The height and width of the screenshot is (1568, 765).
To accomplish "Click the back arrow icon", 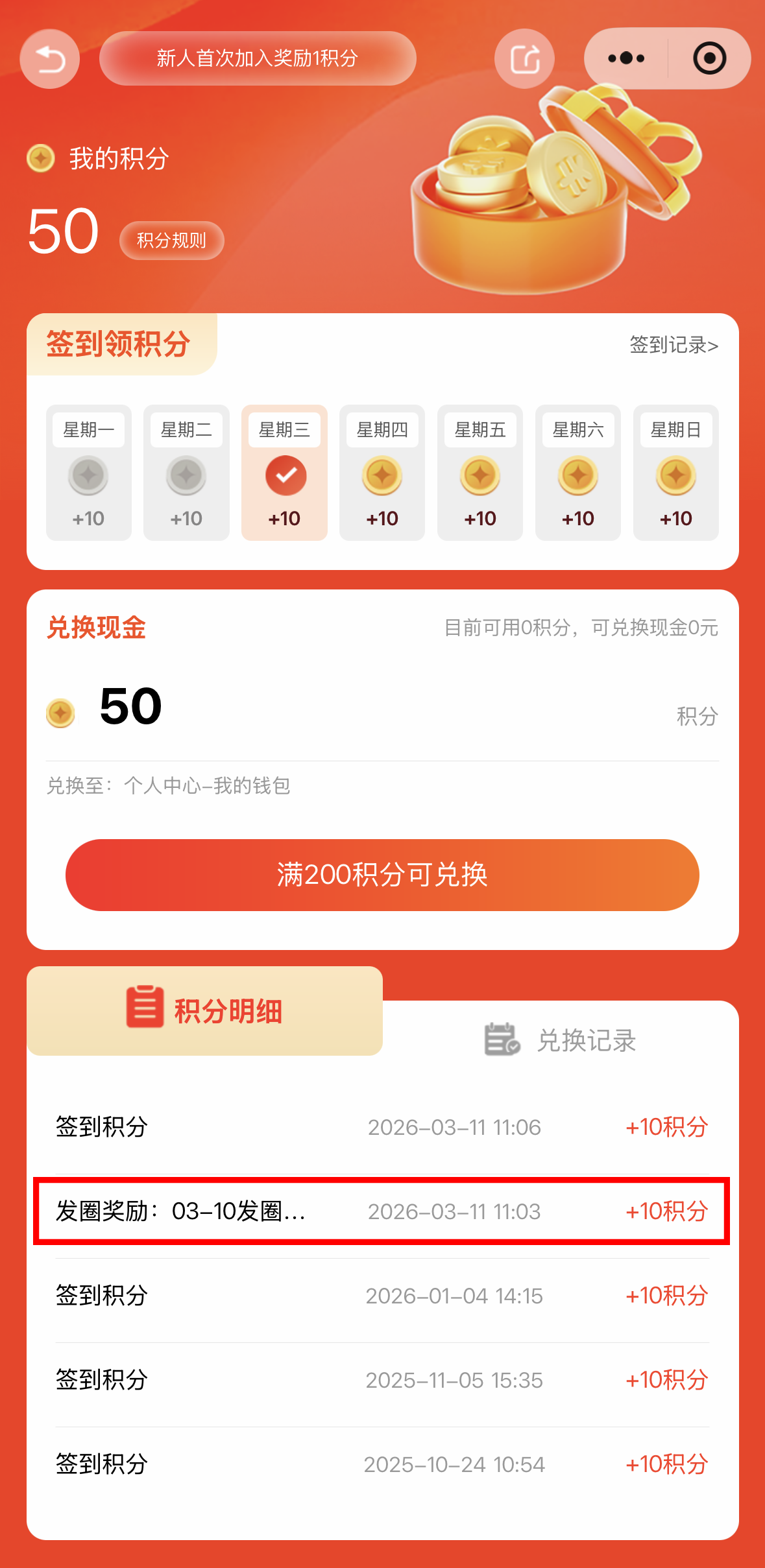I will tap(49, 58).
